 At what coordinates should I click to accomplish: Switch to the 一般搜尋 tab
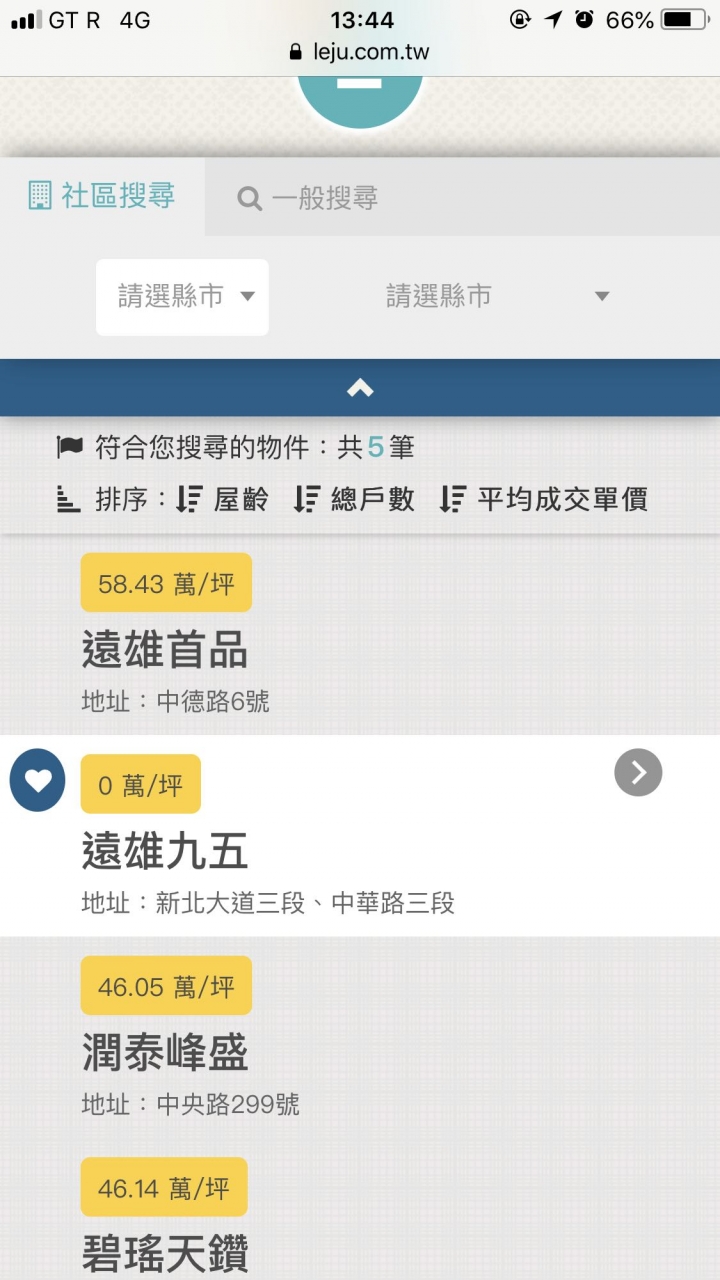tap(308, 198)
